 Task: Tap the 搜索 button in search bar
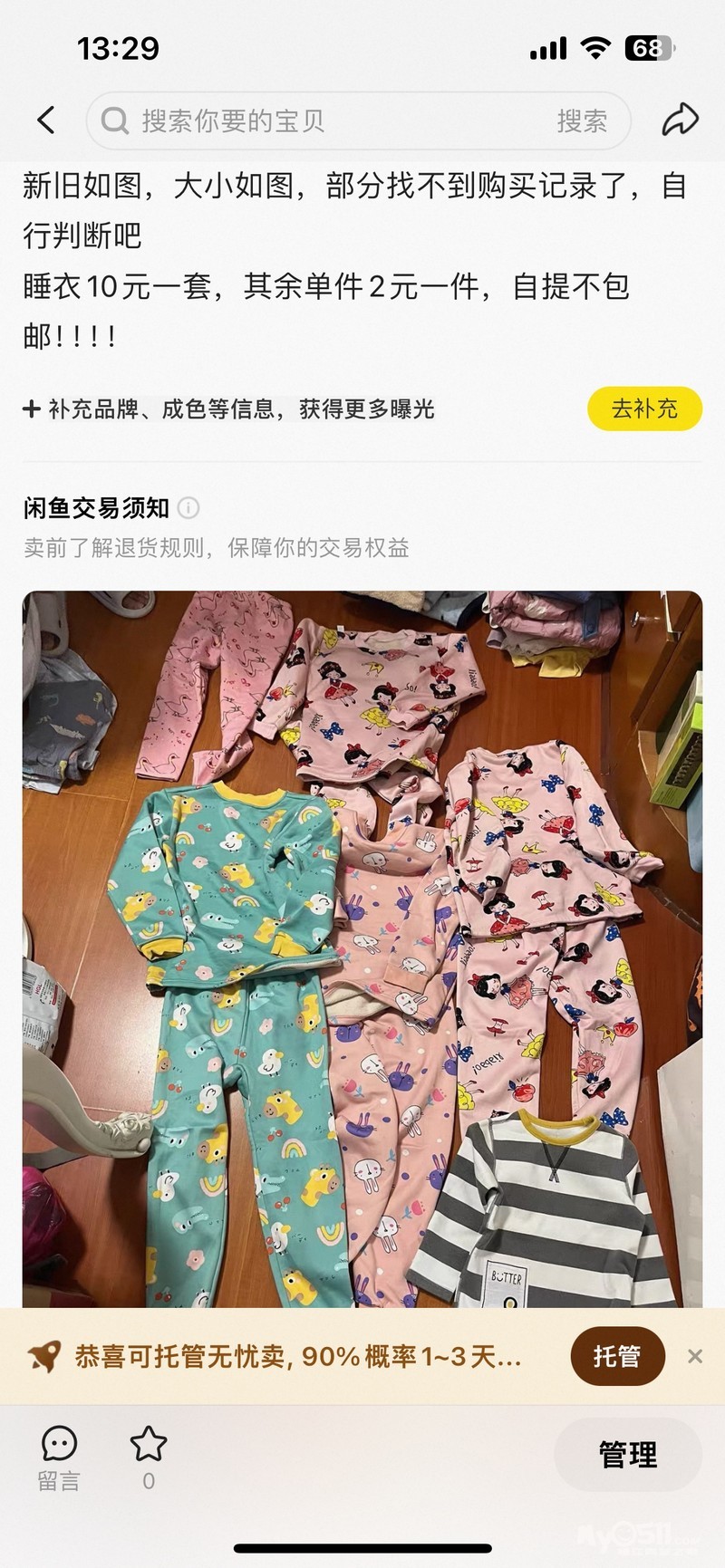(582, 120)
